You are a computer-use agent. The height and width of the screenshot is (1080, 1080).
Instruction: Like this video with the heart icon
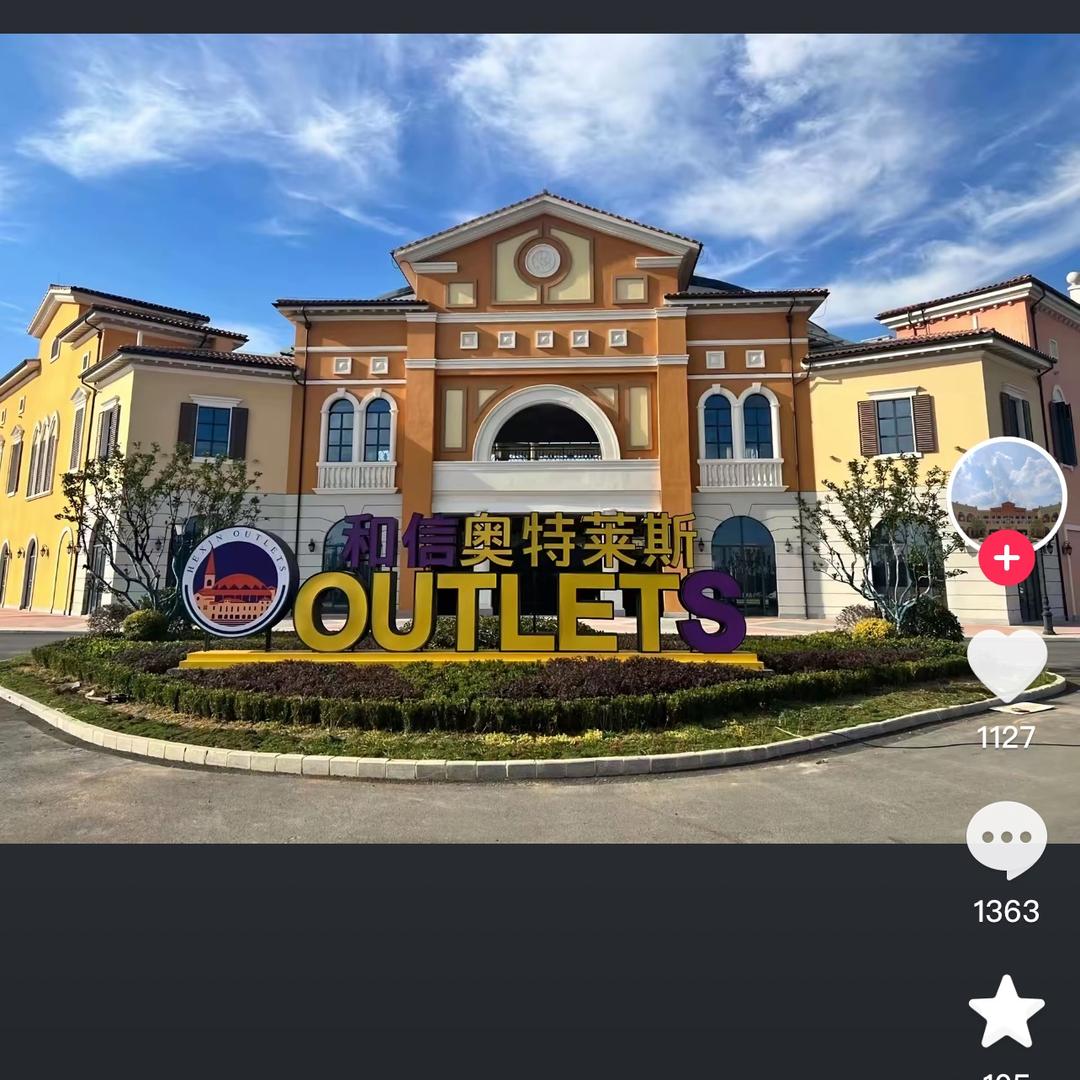(x=1006, y=665)
